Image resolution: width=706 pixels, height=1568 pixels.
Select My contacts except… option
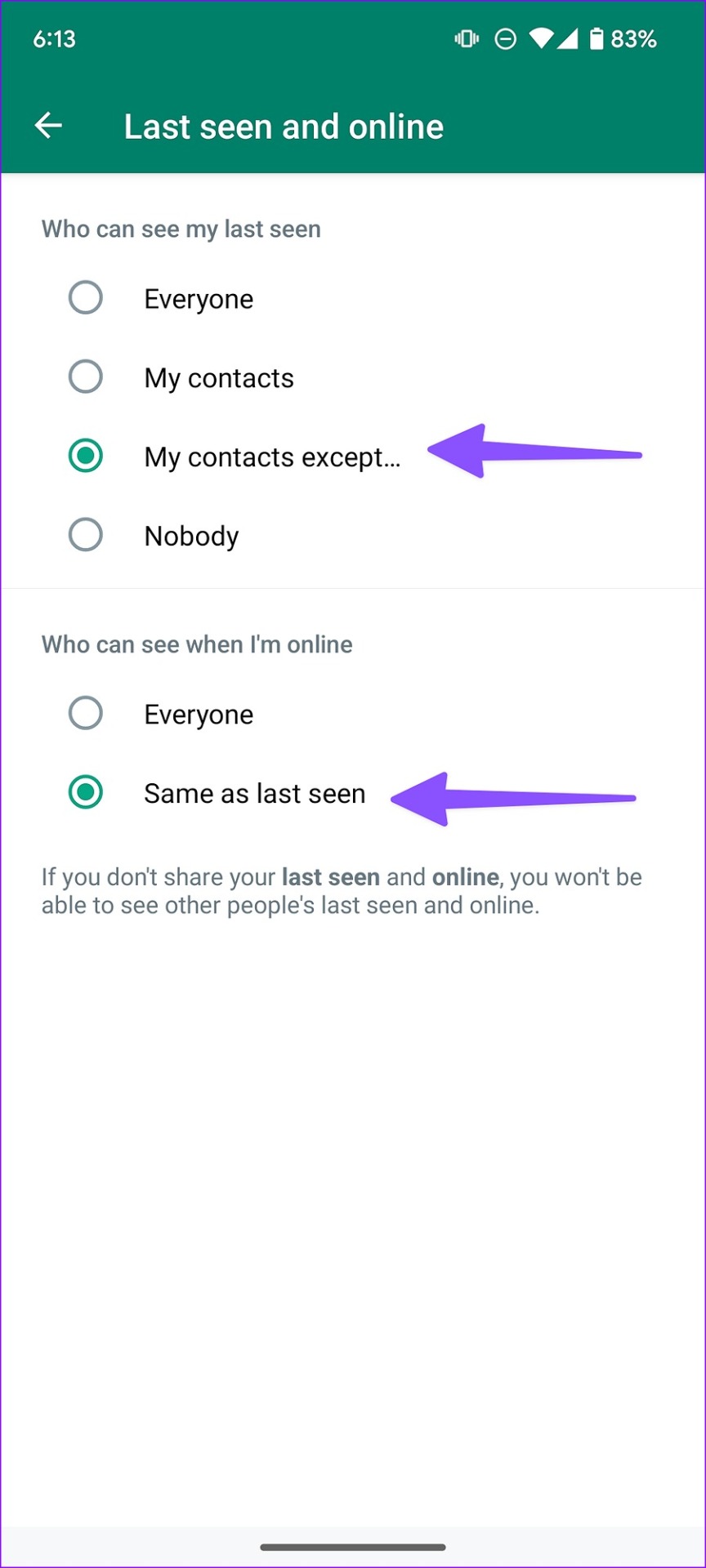(353, 456)
